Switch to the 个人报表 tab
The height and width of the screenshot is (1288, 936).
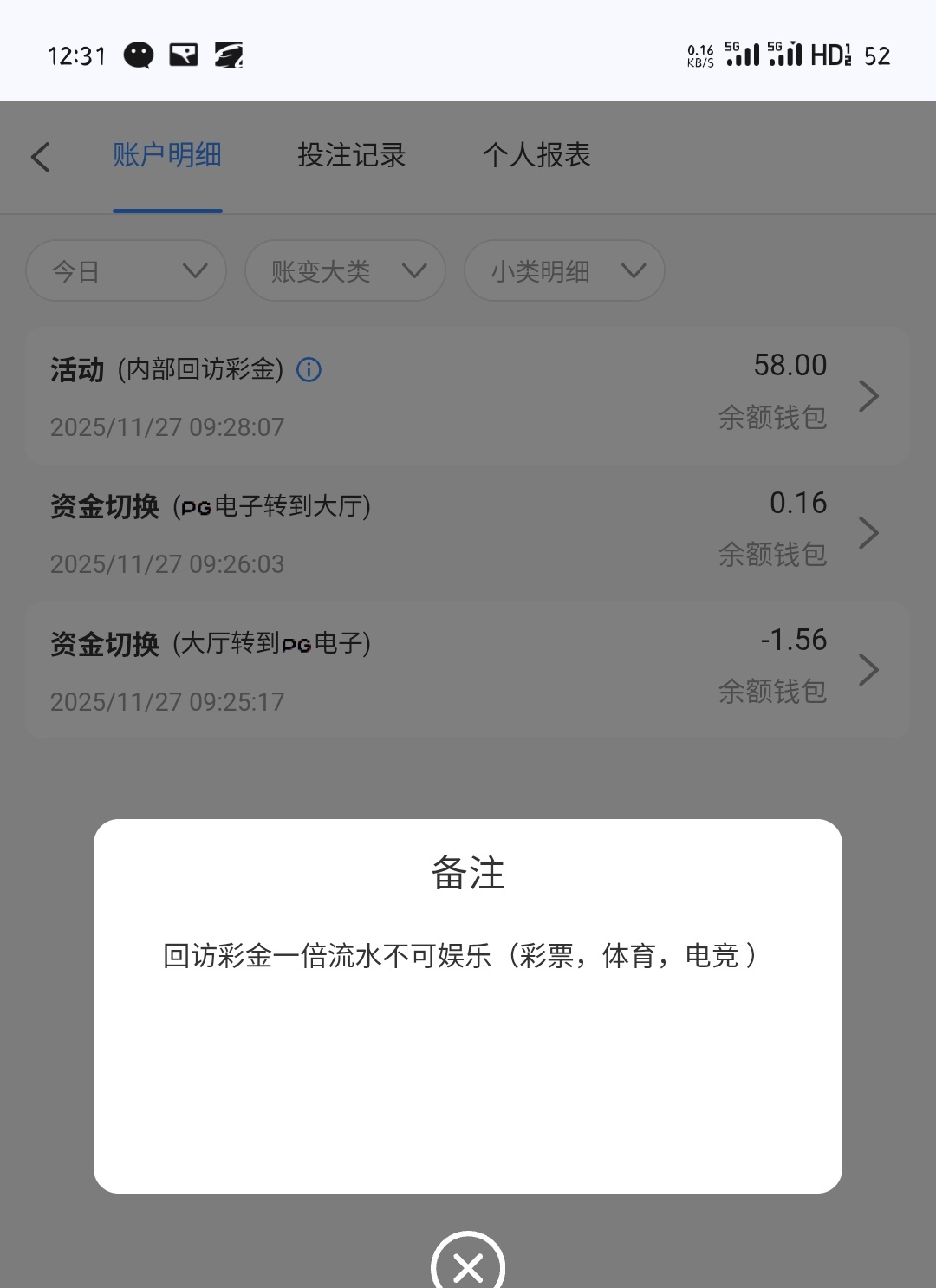point(536,156)
